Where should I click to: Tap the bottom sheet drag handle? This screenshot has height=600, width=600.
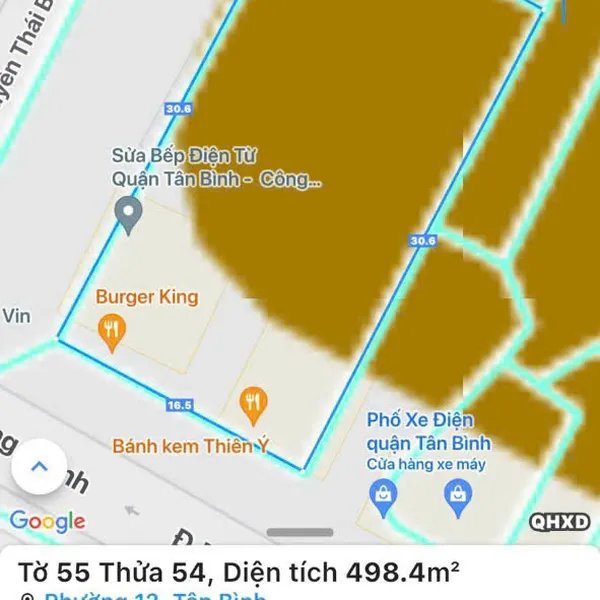click(299, 532)
